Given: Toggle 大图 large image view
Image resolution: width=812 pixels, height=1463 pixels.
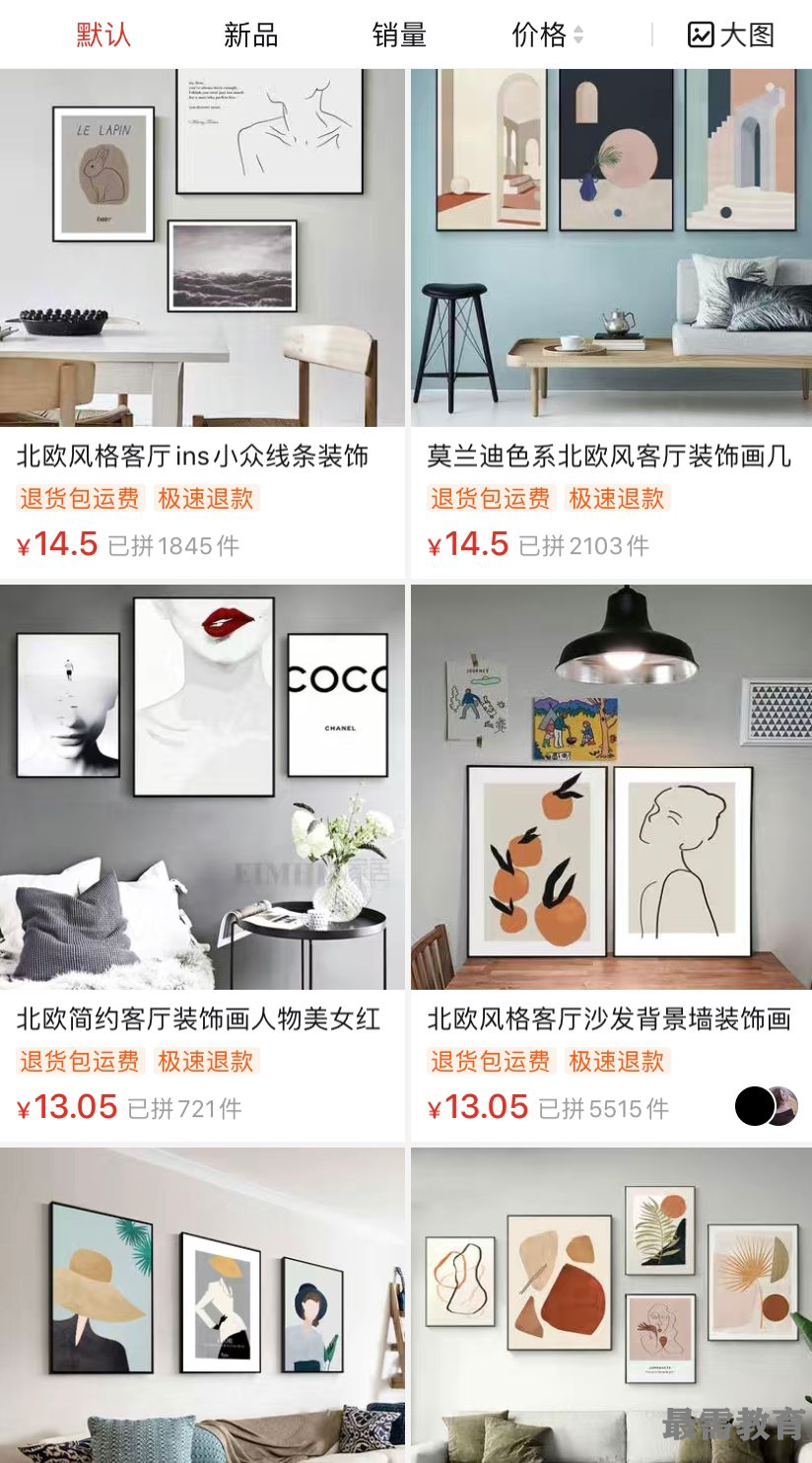Looking at the screenshot, I should [730, 35].
